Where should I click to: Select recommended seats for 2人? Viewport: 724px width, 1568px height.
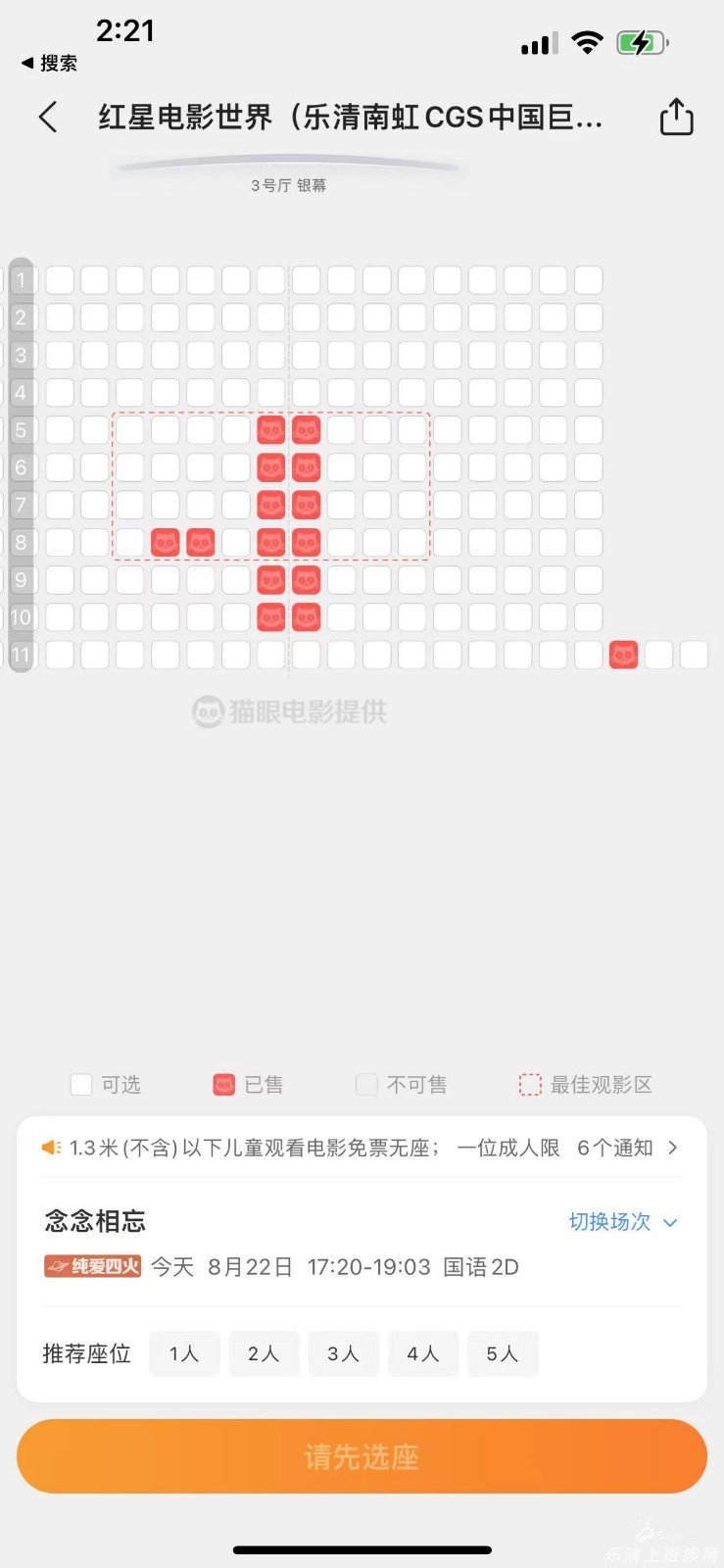(264, 1353)
